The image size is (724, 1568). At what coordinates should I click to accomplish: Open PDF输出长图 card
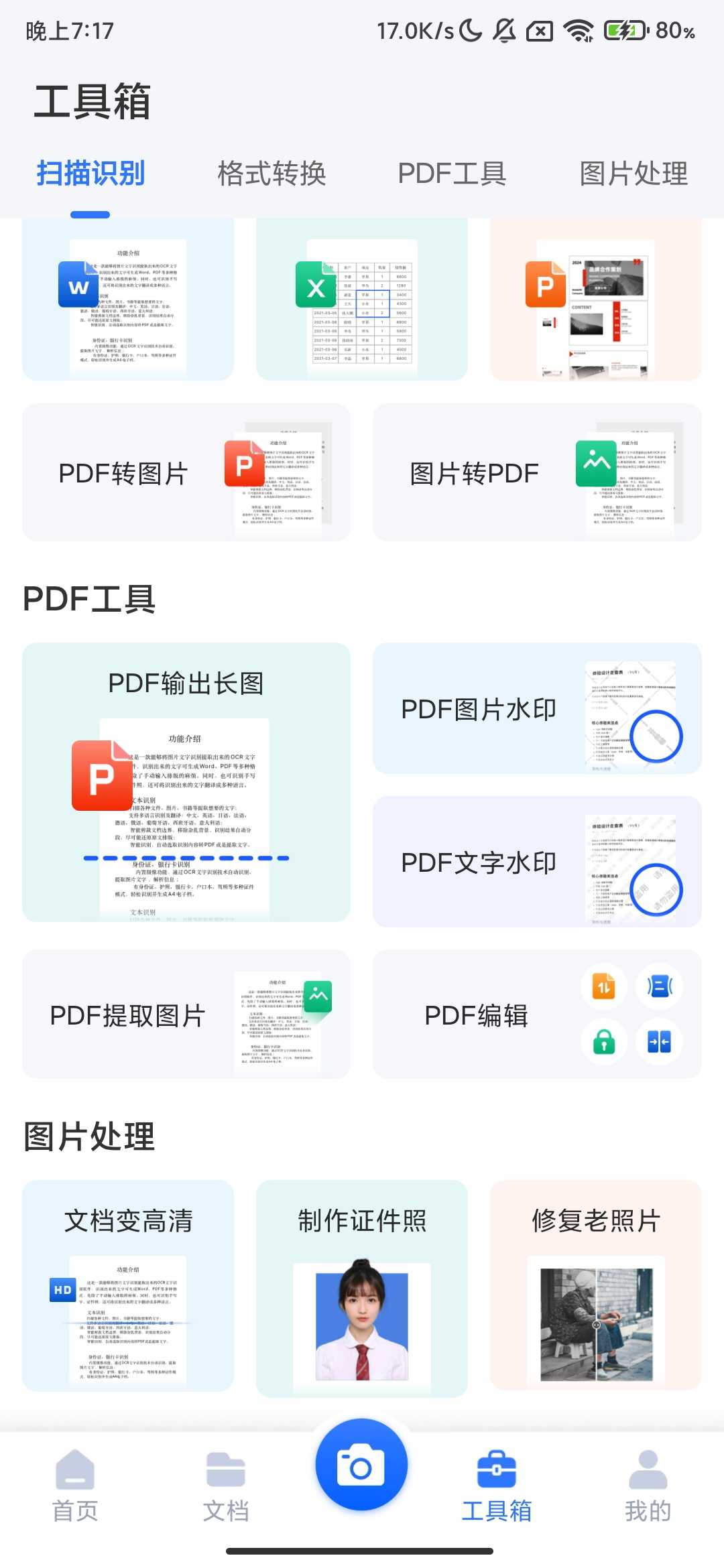(186, 782)
